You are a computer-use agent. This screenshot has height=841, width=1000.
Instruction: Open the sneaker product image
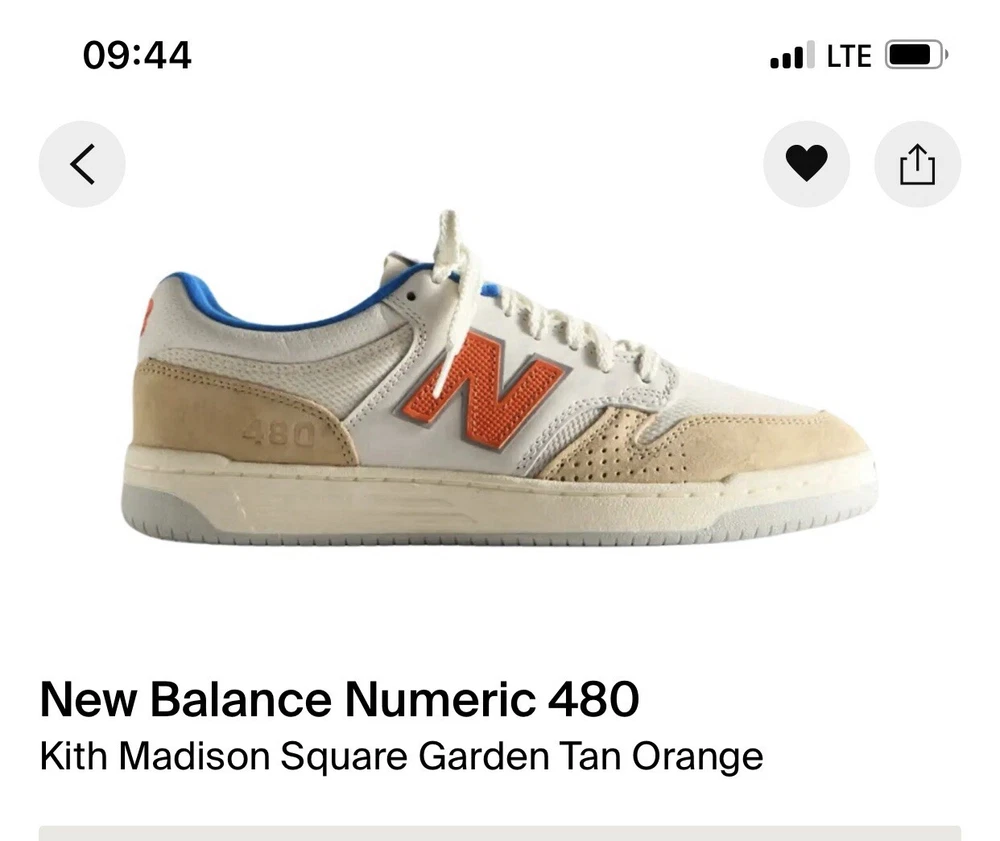tap(498, 390)
